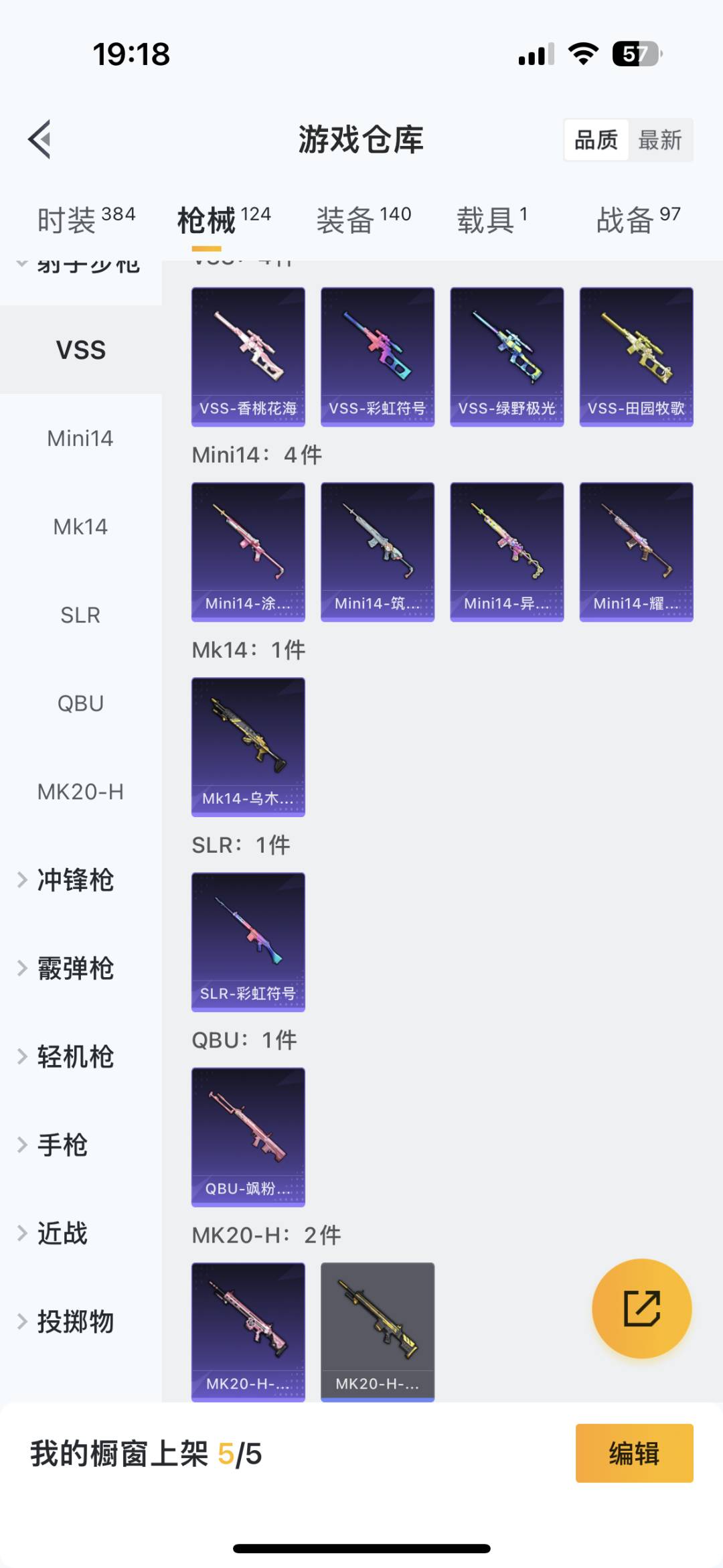
Task: Select the QBU-飒粉 skin tile
Action: tap(248, 1137)
